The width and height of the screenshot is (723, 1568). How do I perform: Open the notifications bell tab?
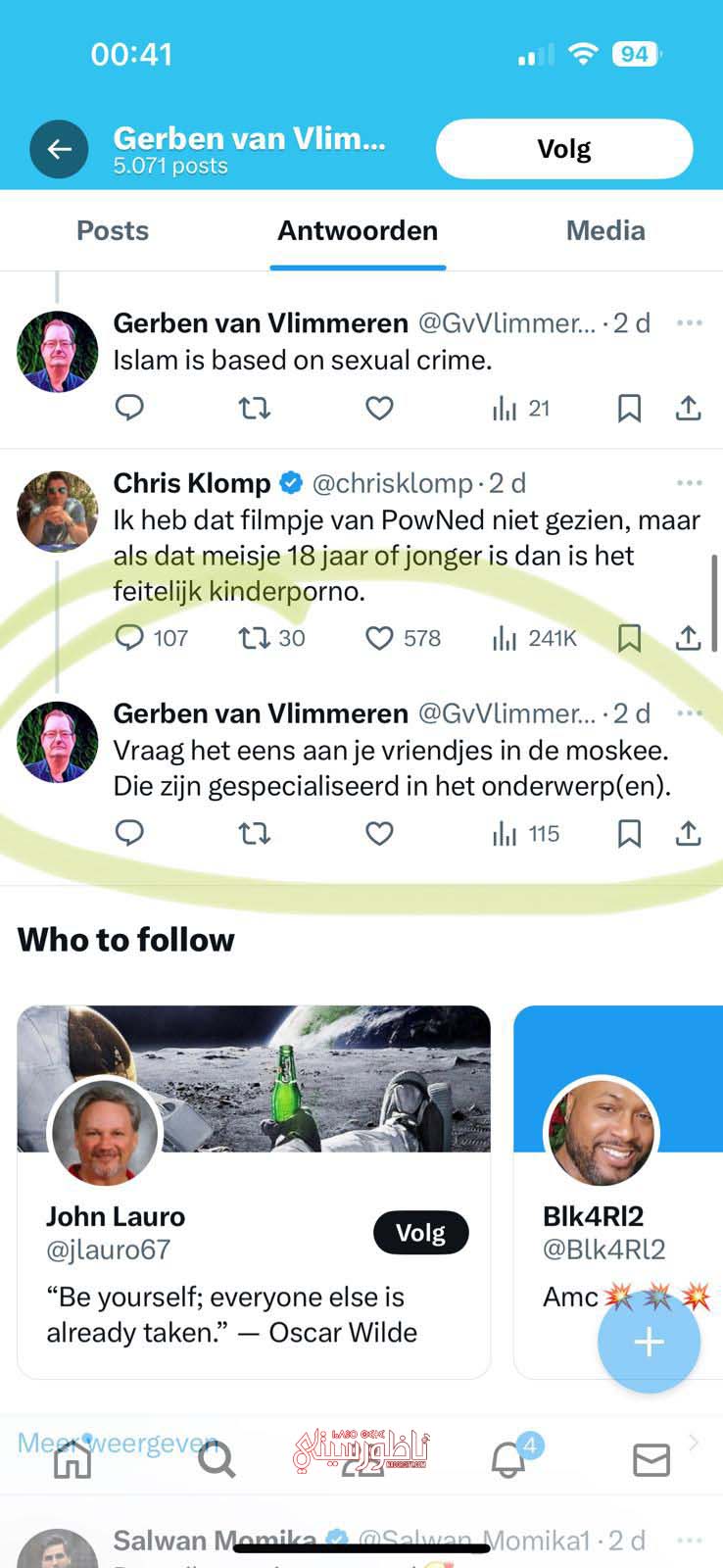(x=507, y=1460)
